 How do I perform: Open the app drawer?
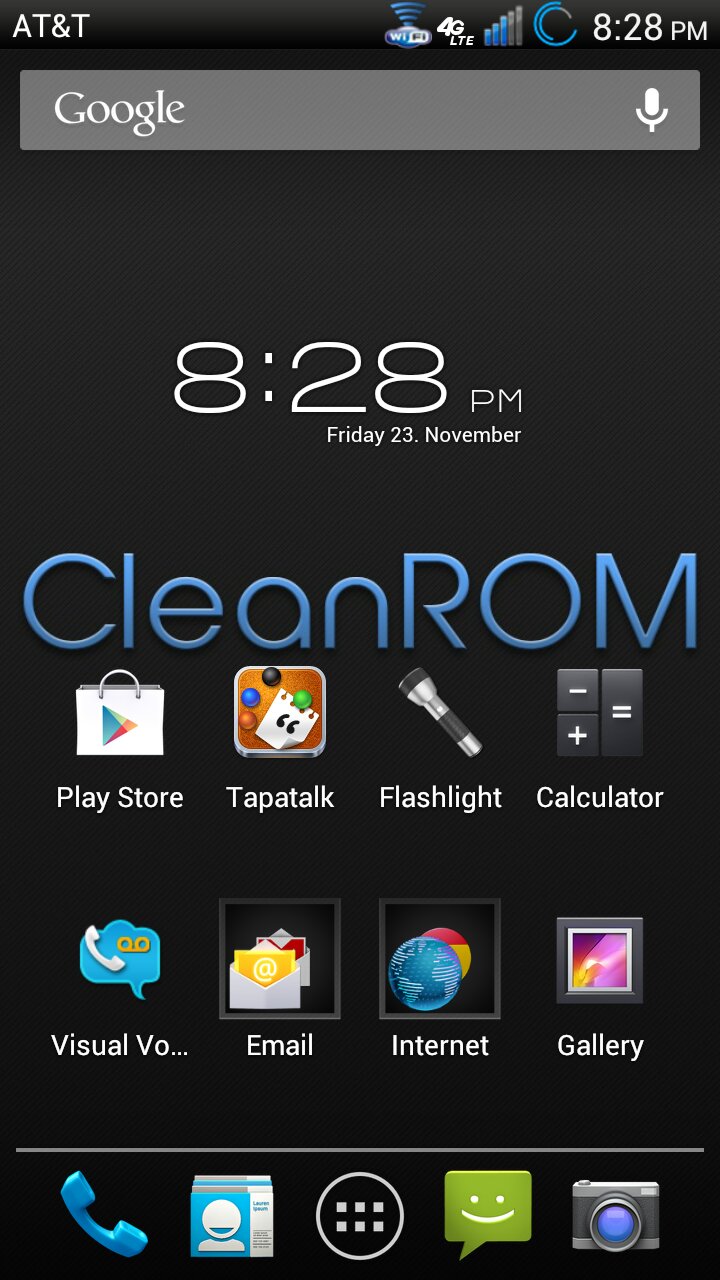[x=360, y=1216]
